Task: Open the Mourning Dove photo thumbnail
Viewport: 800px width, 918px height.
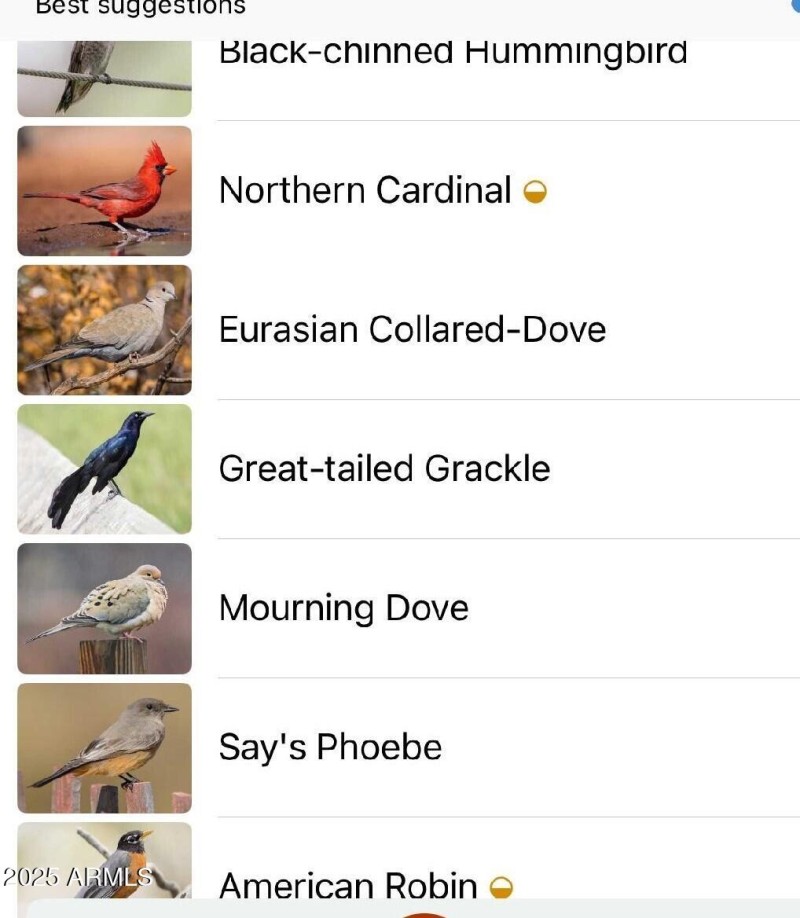Action: tap(104, 607)
